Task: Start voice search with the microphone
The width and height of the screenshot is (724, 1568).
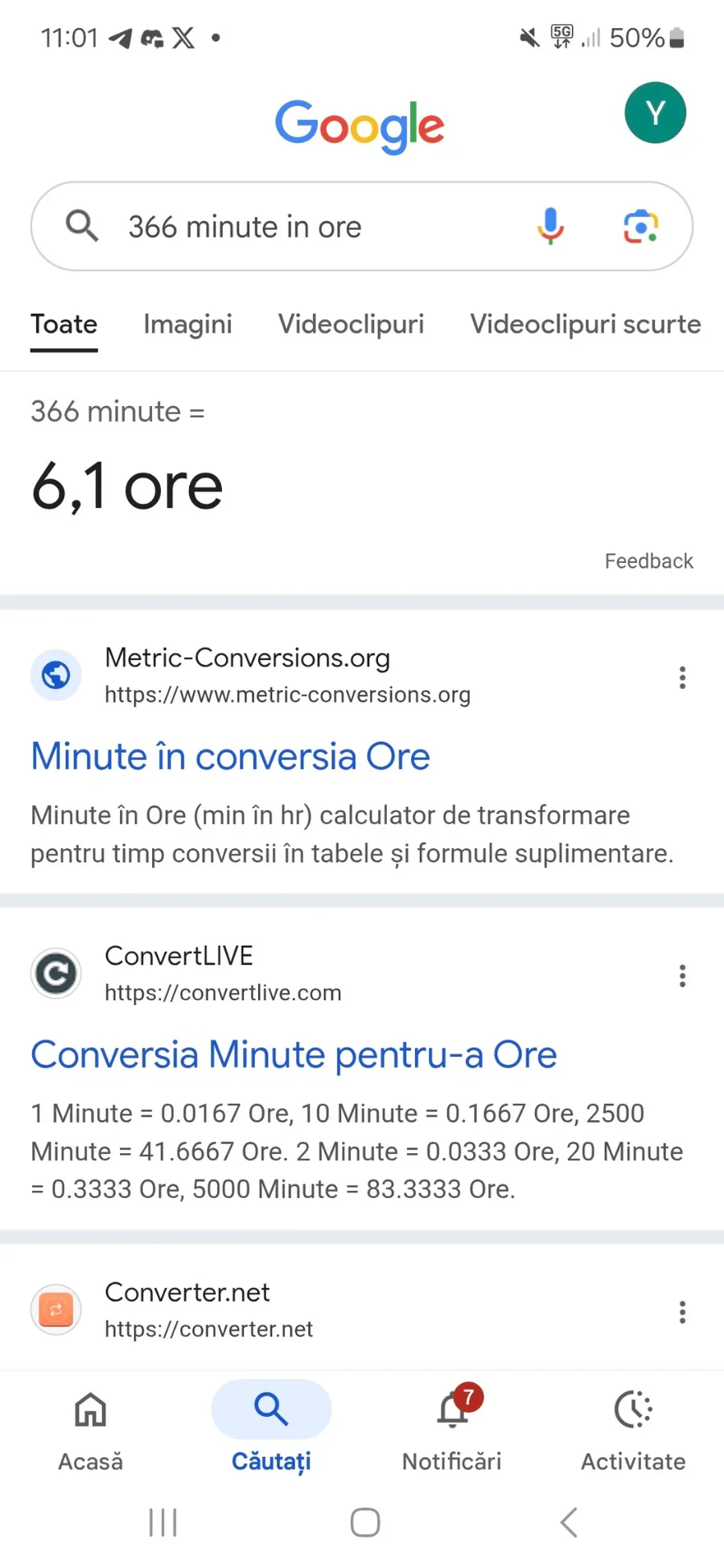Action: pos(550,226)
